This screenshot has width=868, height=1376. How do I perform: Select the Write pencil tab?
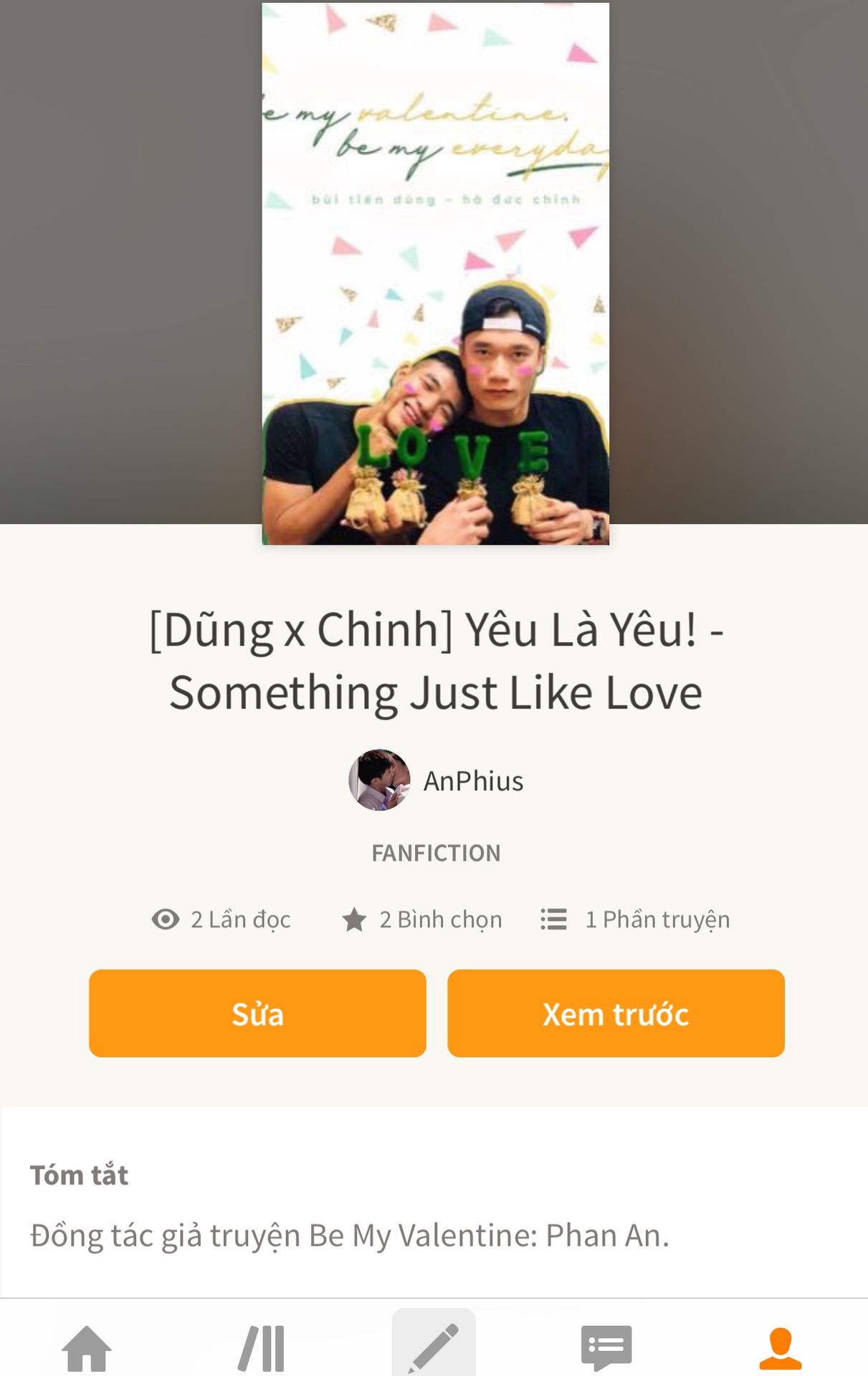tap(434, 1346)
